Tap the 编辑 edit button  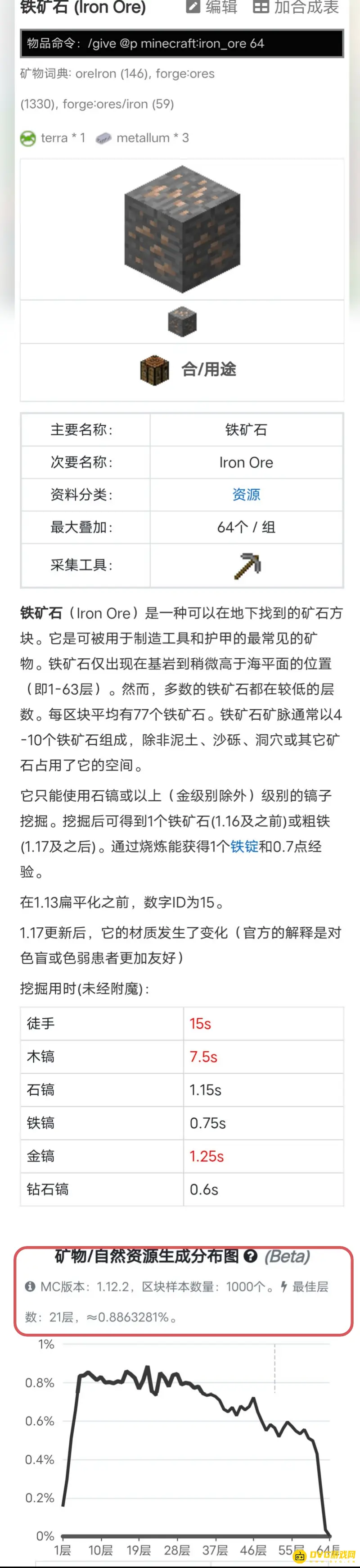[211, 7]
